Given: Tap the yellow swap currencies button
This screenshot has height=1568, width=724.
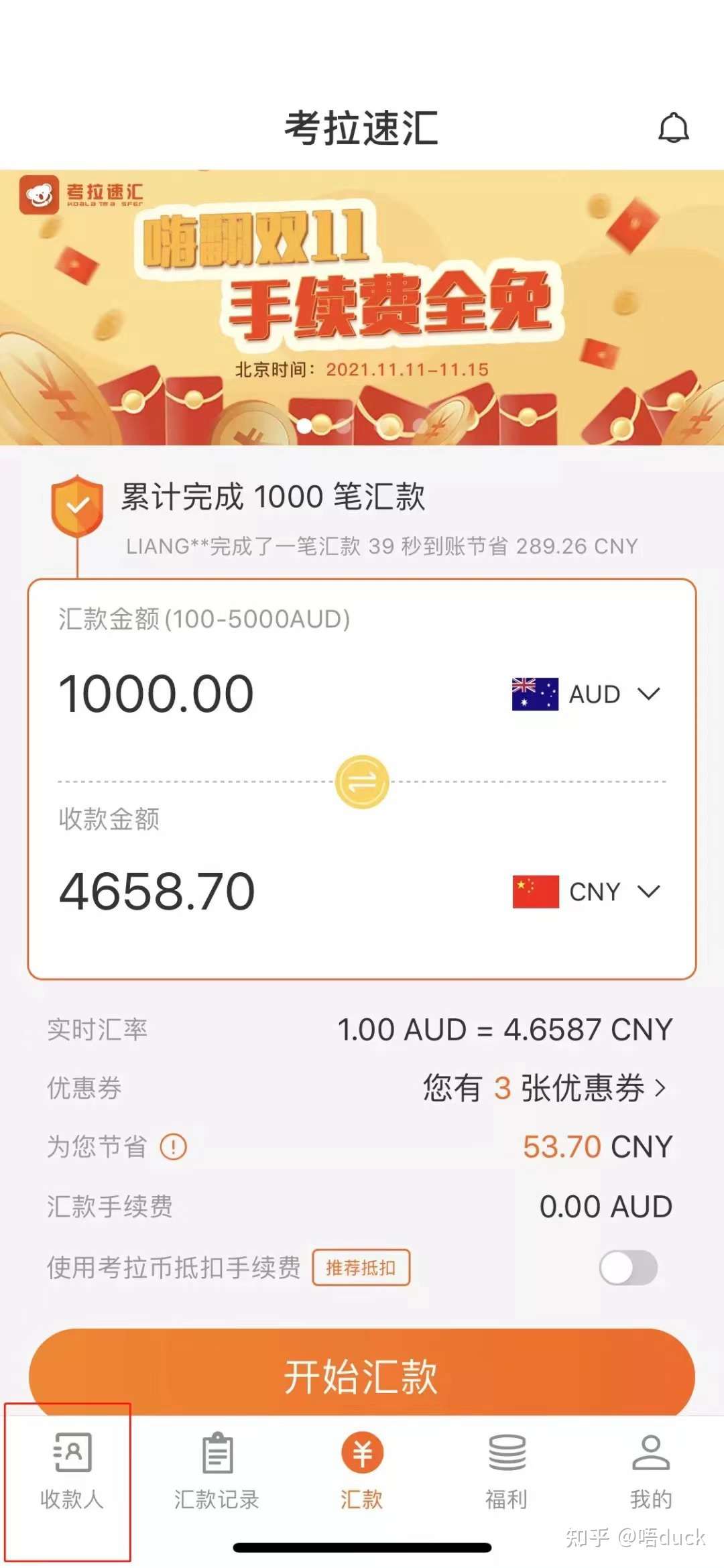Looking at the screenshot, I should pos(362,782).
